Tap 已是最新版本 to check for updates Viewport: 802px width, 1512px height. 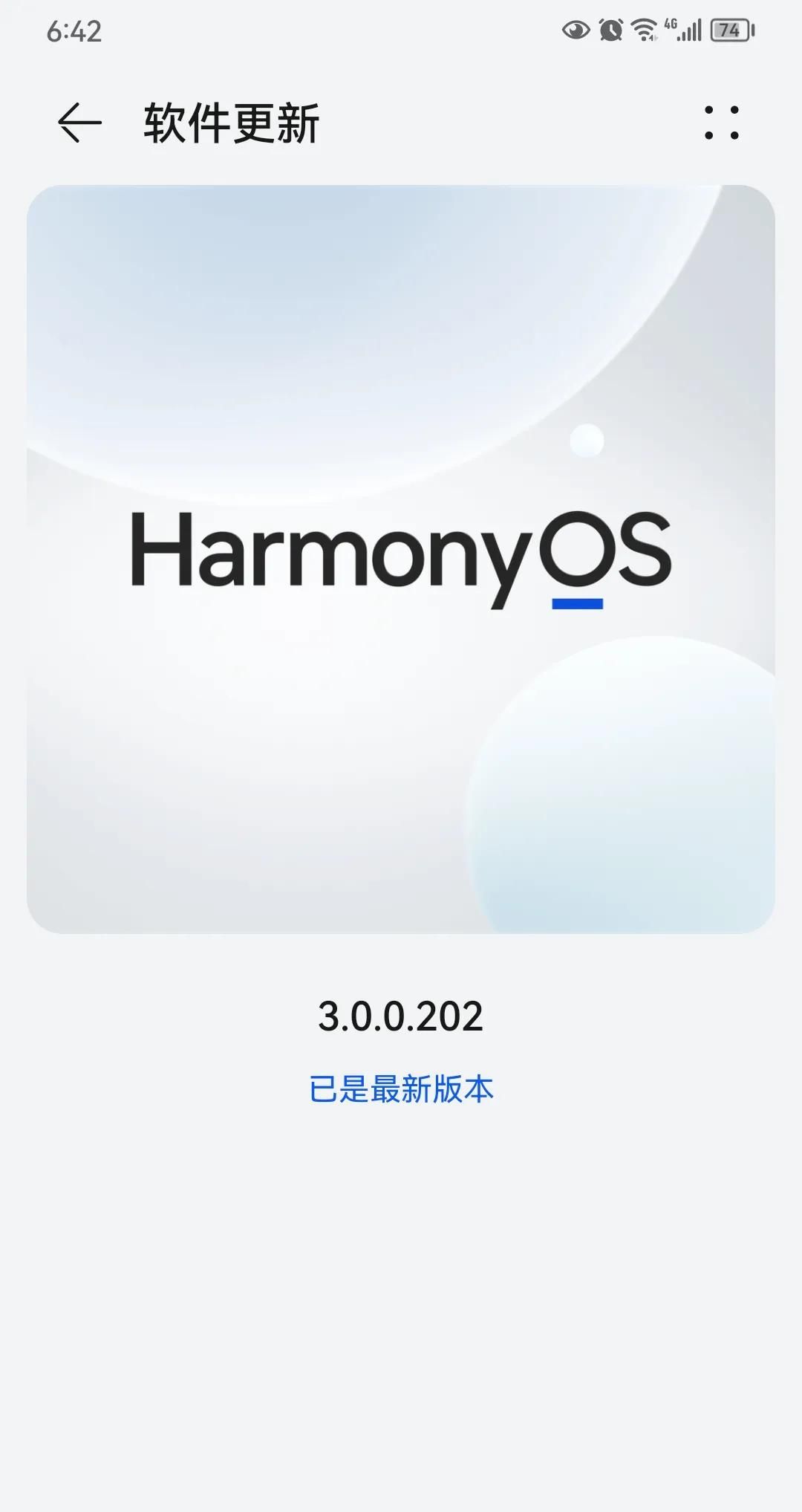pos(401,1089)
